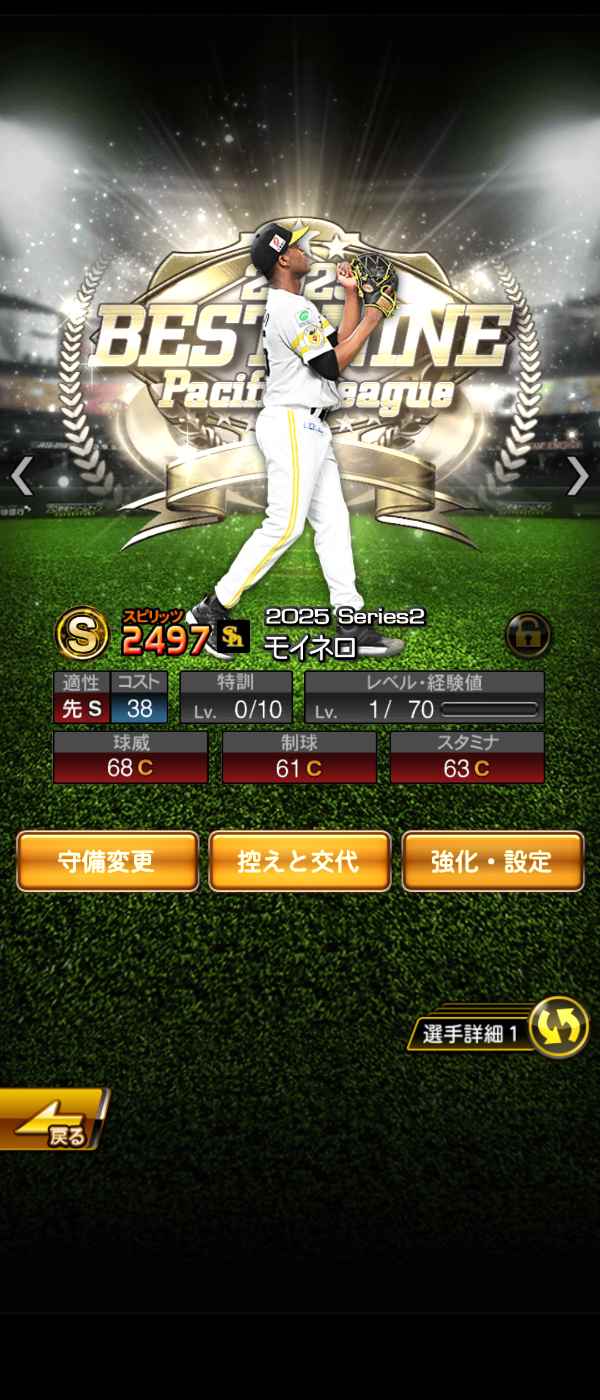Toggle the player lock icon

pos(527,634)
